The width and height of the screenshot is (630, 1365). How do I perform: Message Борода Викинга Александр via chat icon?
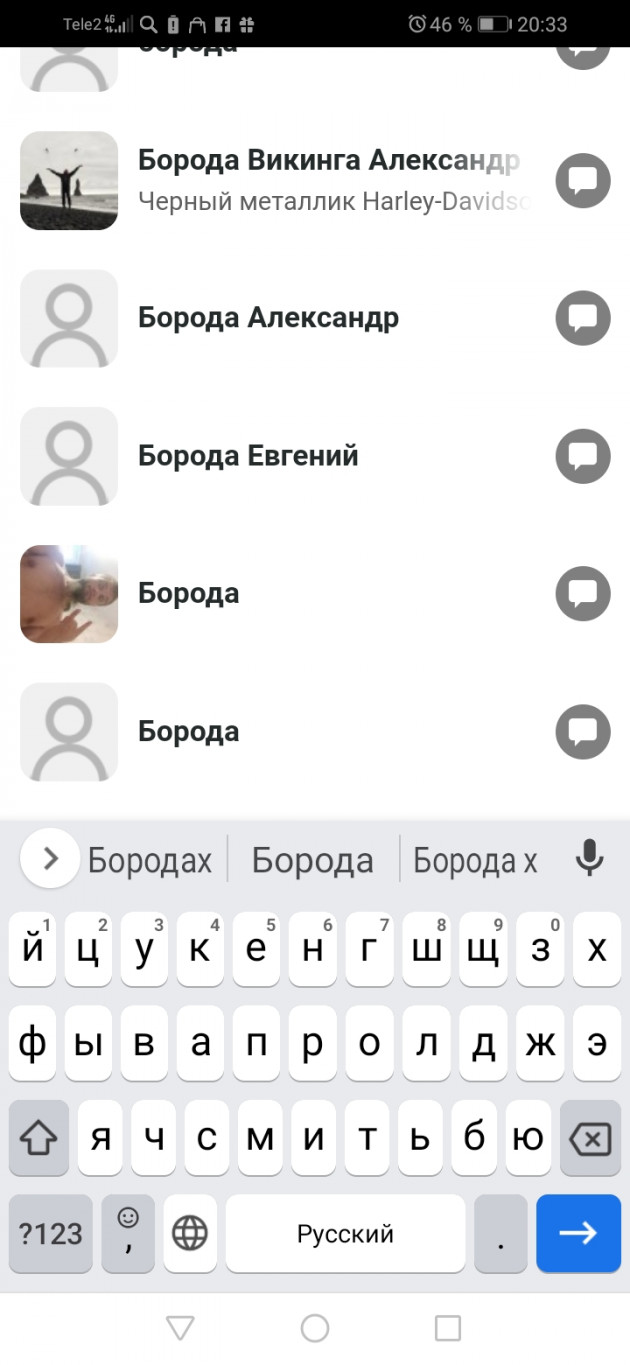pyautogui.click(x=582, y=181)
